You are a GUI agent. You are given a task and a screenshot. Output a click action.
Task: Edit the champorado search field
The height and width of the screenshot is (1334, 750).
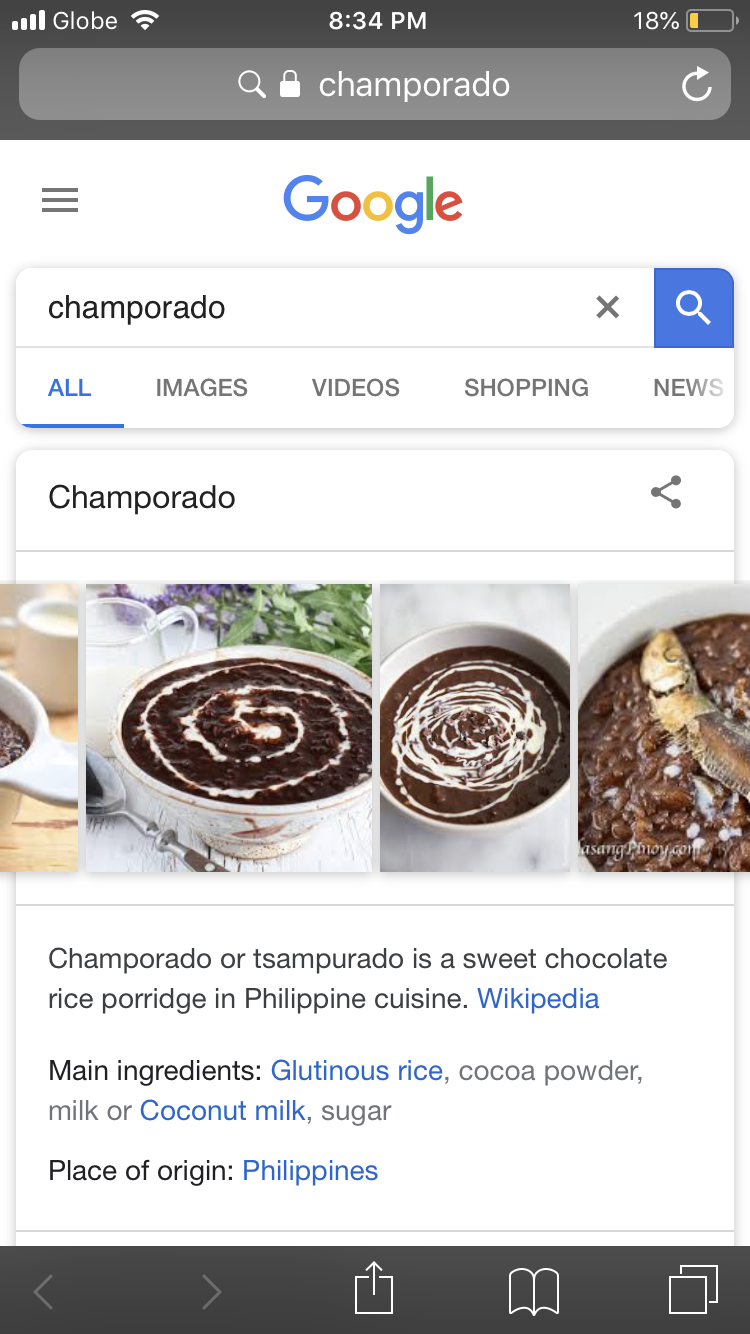coord(310,308)
